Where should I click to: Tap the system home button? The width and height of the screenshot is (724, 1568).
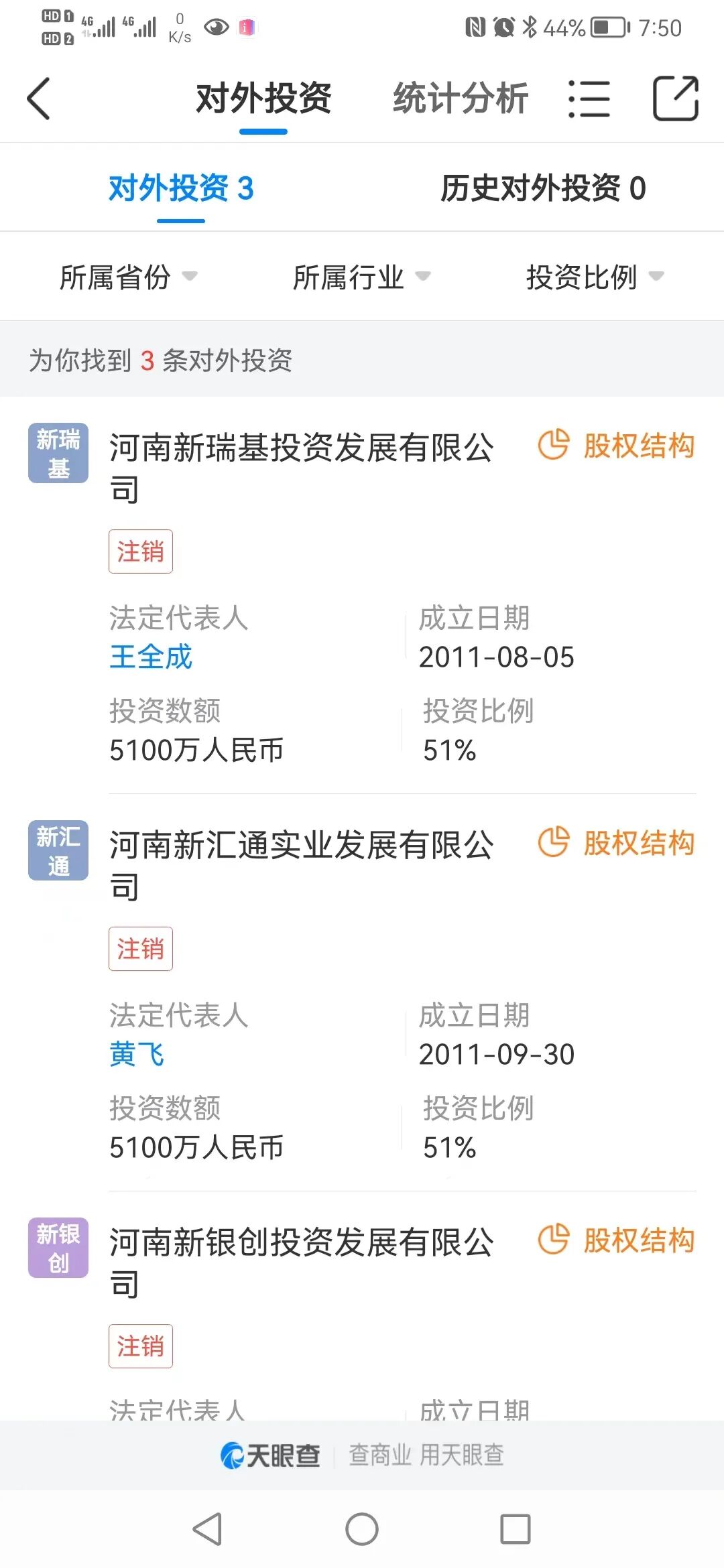362,1529
